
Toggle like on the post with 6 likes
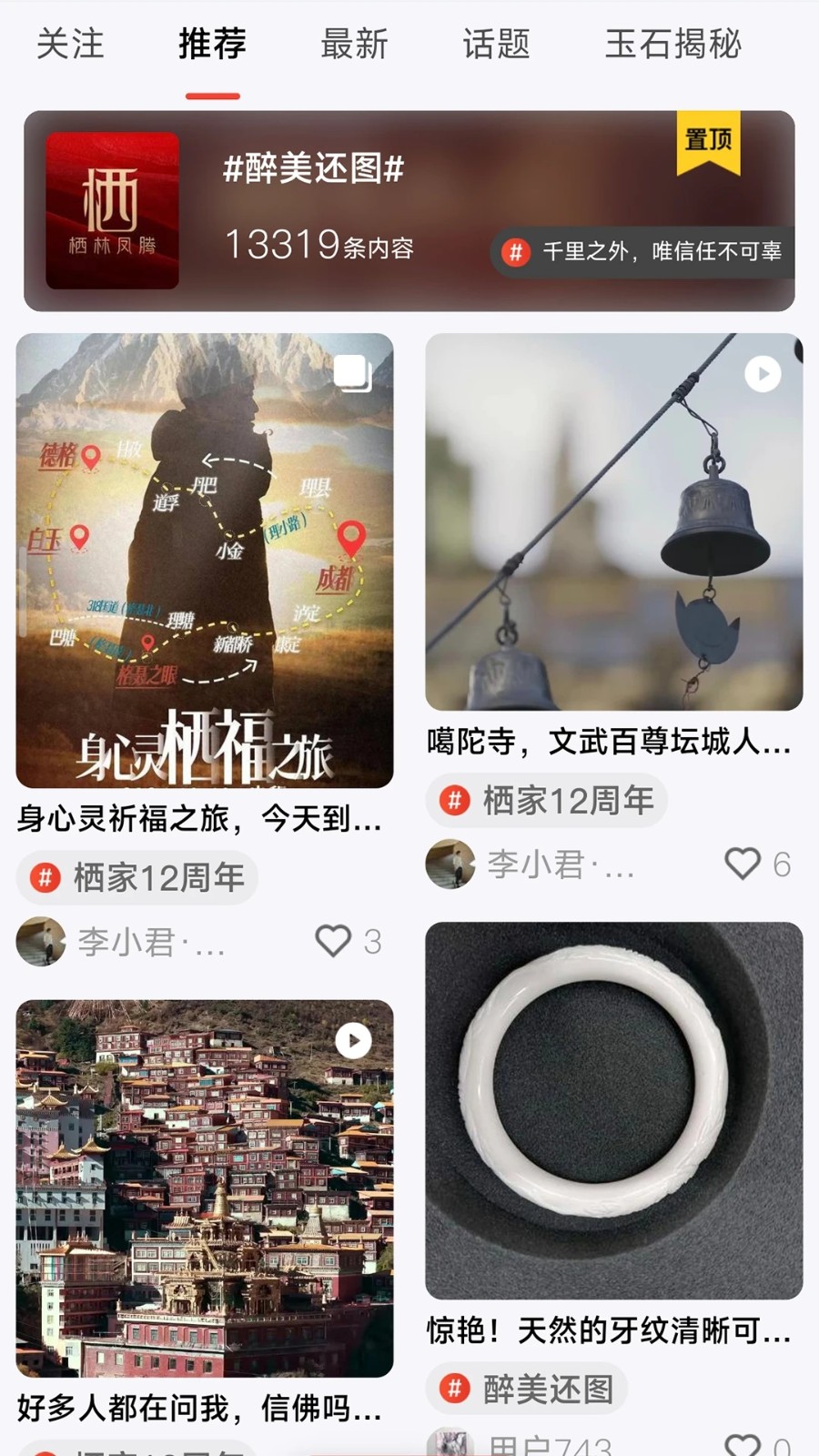pyautogui.click(x=743, y=865)
